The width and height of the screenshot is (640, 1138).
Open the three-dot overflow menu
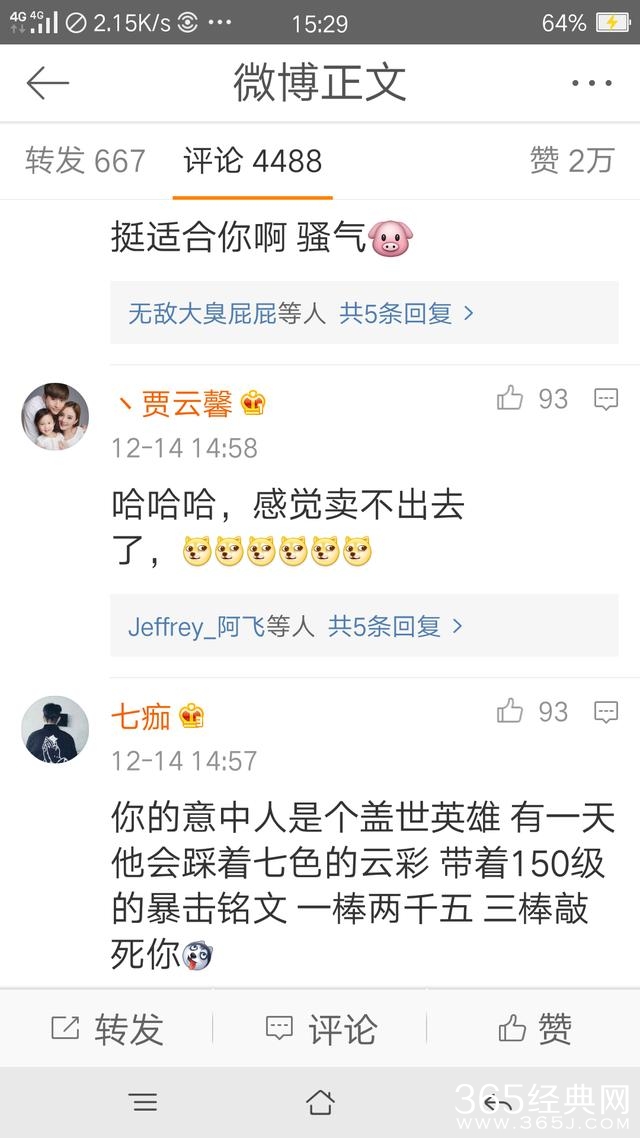coord(590,84)
